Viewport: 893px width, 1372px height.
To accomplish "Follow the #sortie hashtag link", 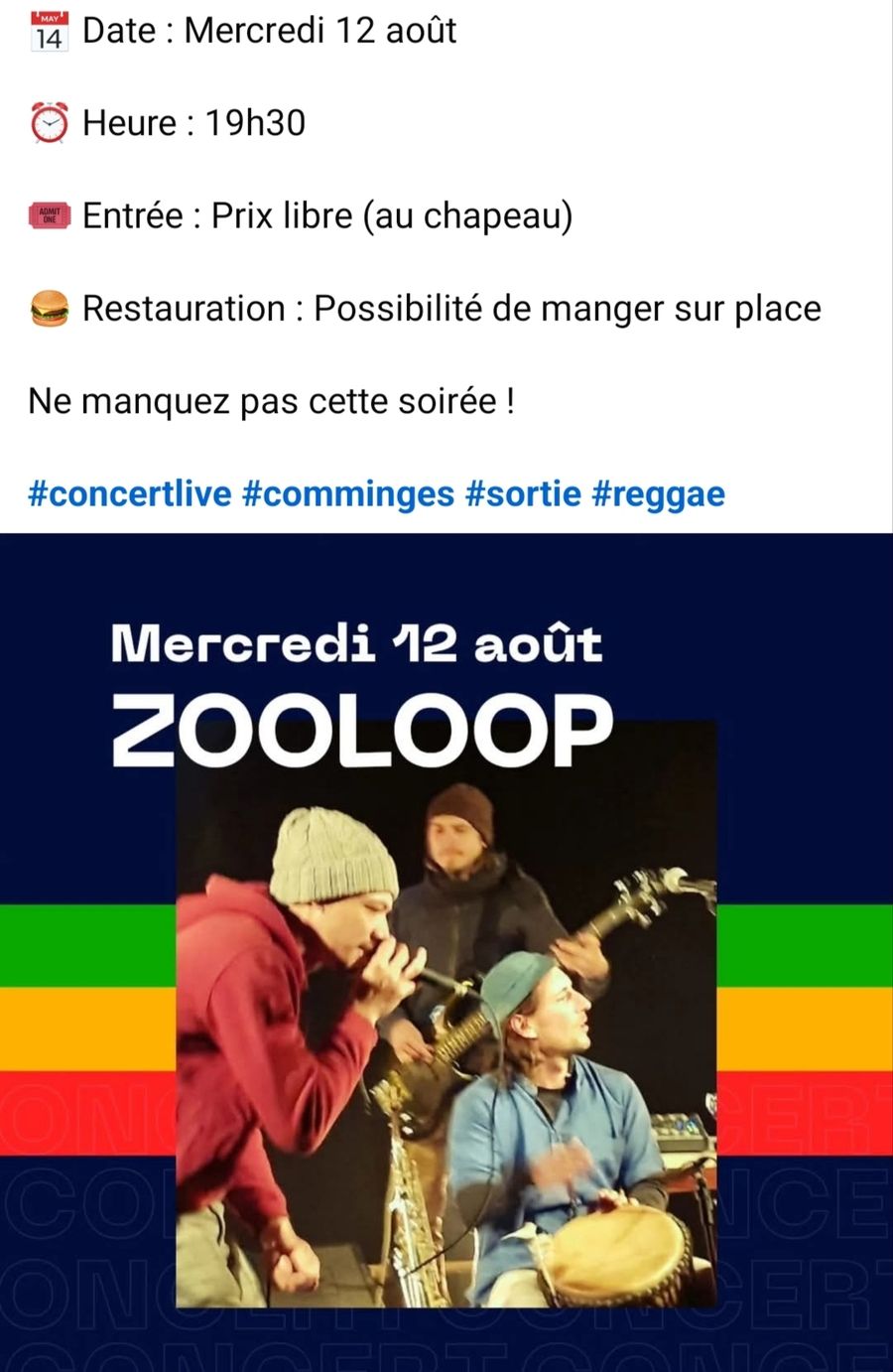I will click(x=523, y=493).
